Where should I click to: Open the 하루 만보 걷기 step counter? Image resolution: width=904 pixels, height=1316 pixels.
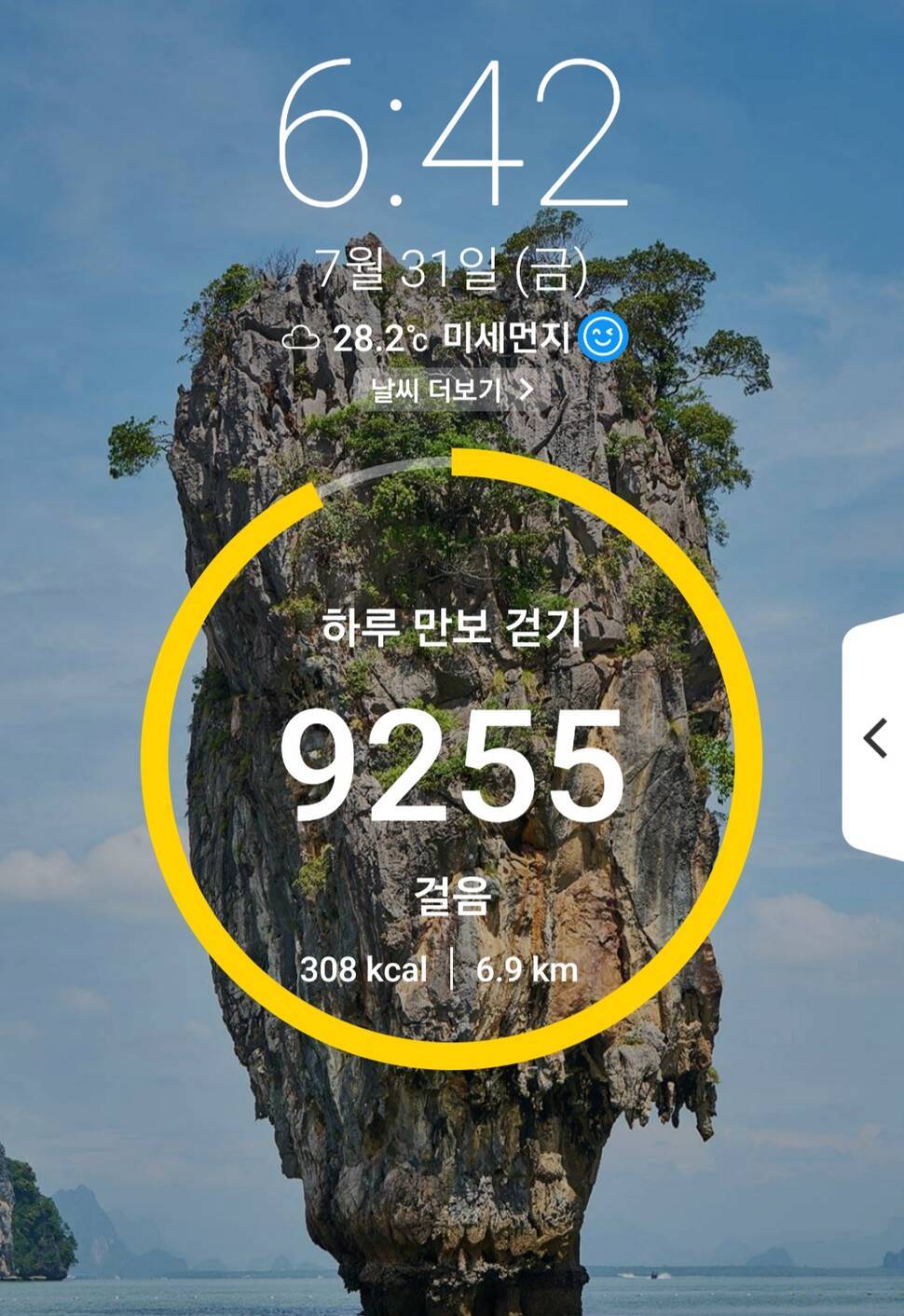pyautogui.click(x=452, y=760)
